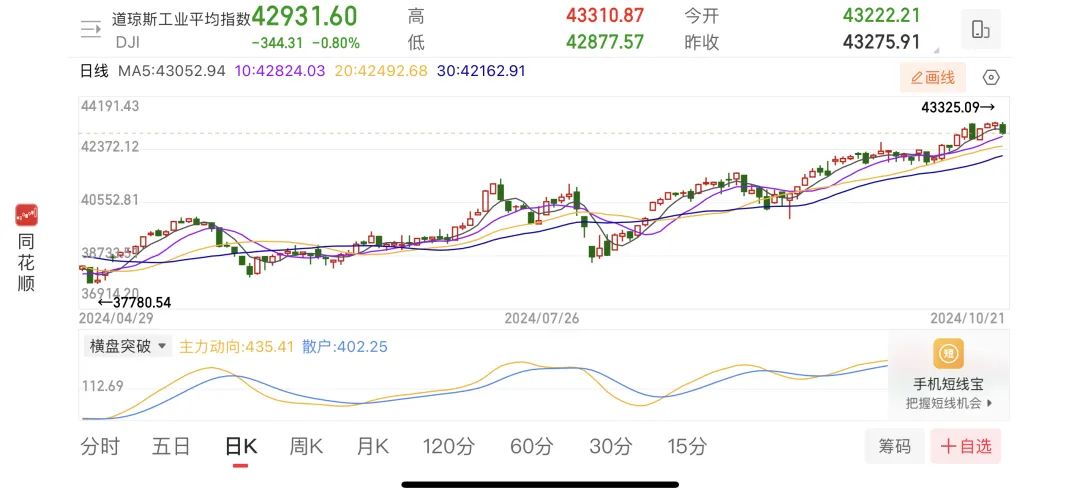Expand the 横盘突破 indicator dropdown

(131, 346)
